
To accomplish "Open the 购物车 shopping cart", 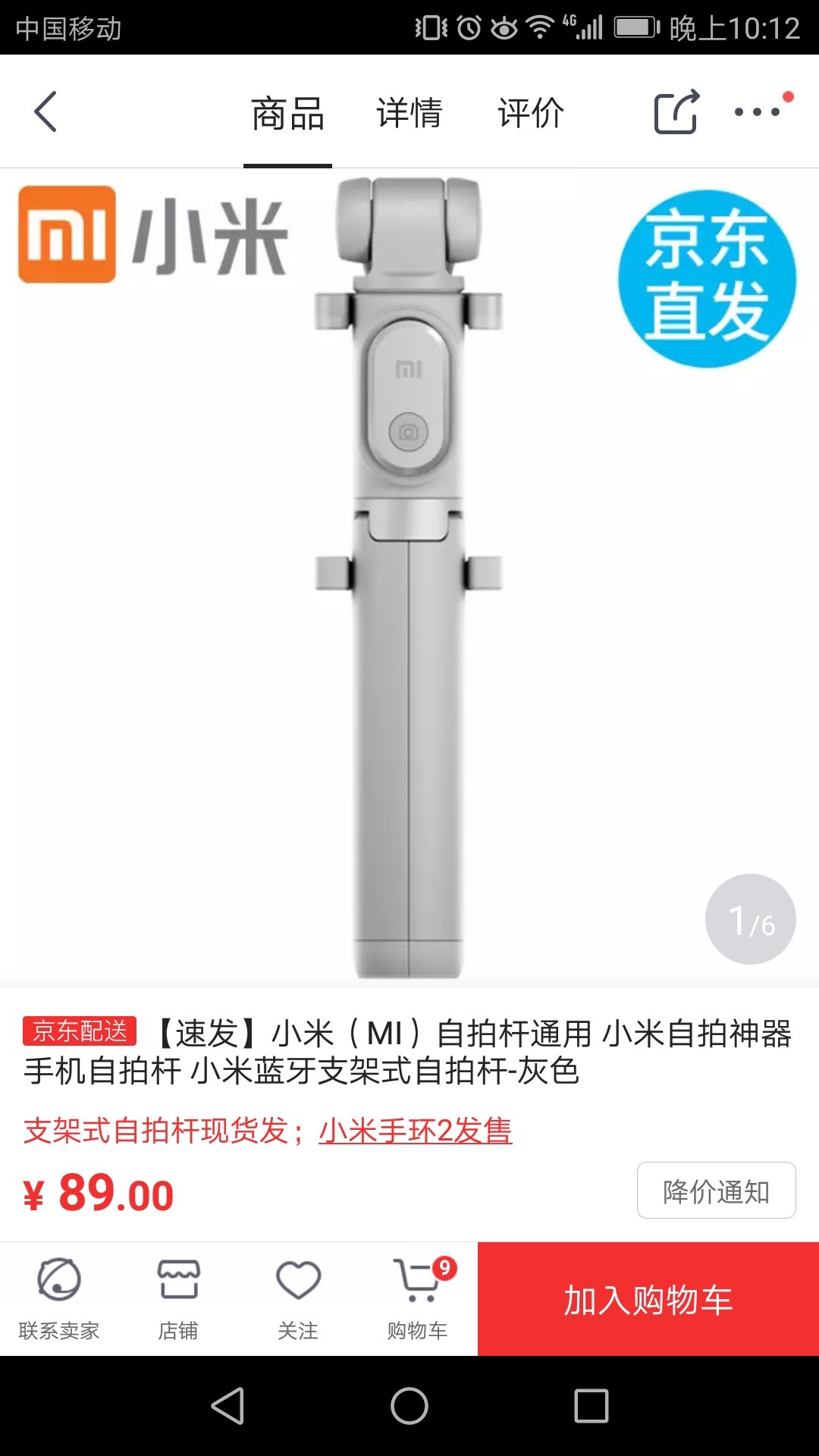I will (x=417, y=1298).
